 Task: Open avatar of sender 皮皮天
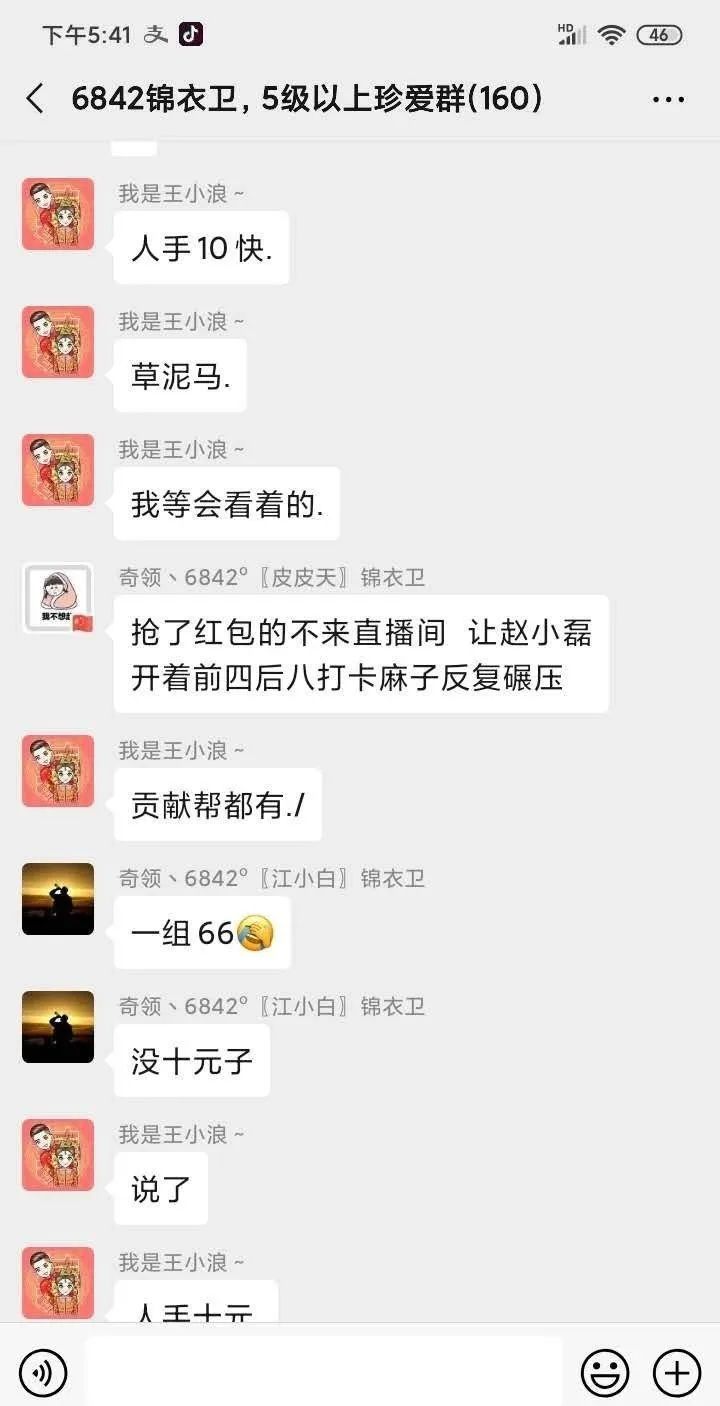click(x=58, y=599)
